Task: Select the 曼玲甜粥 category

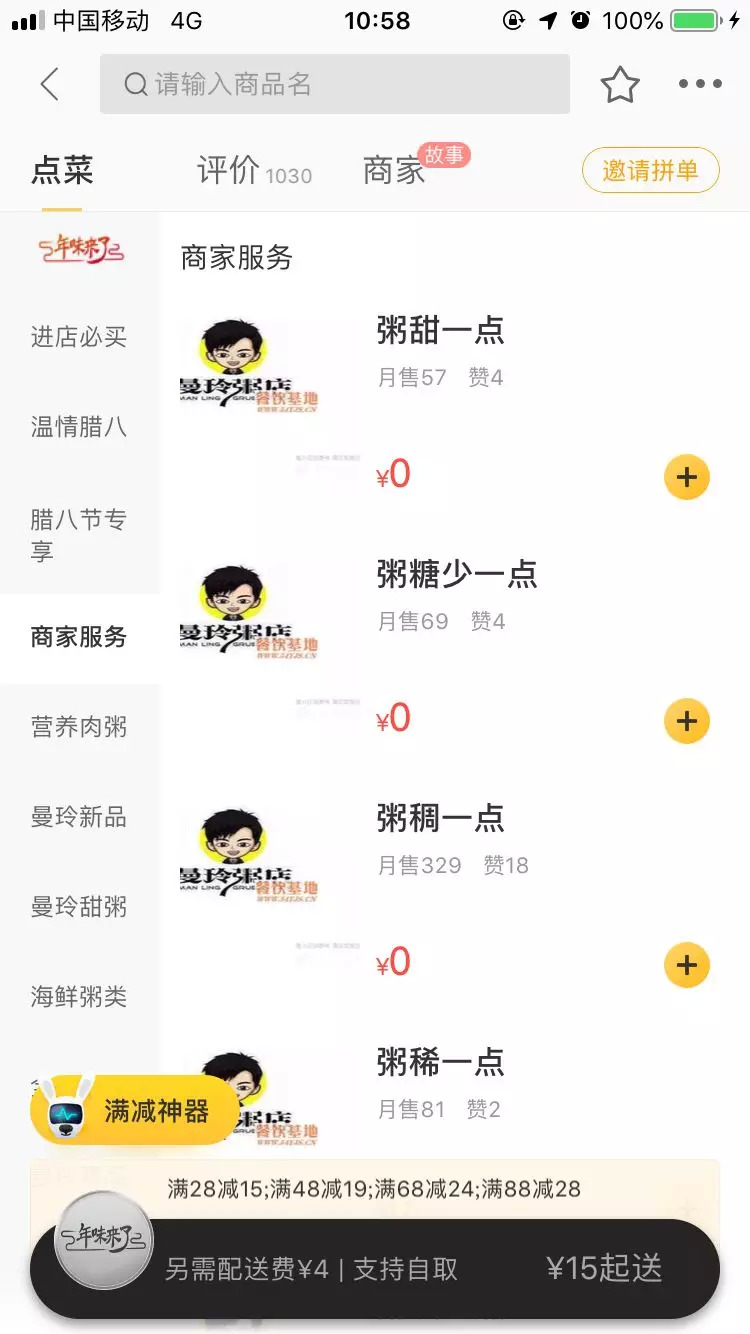Action: coord(79,907)
